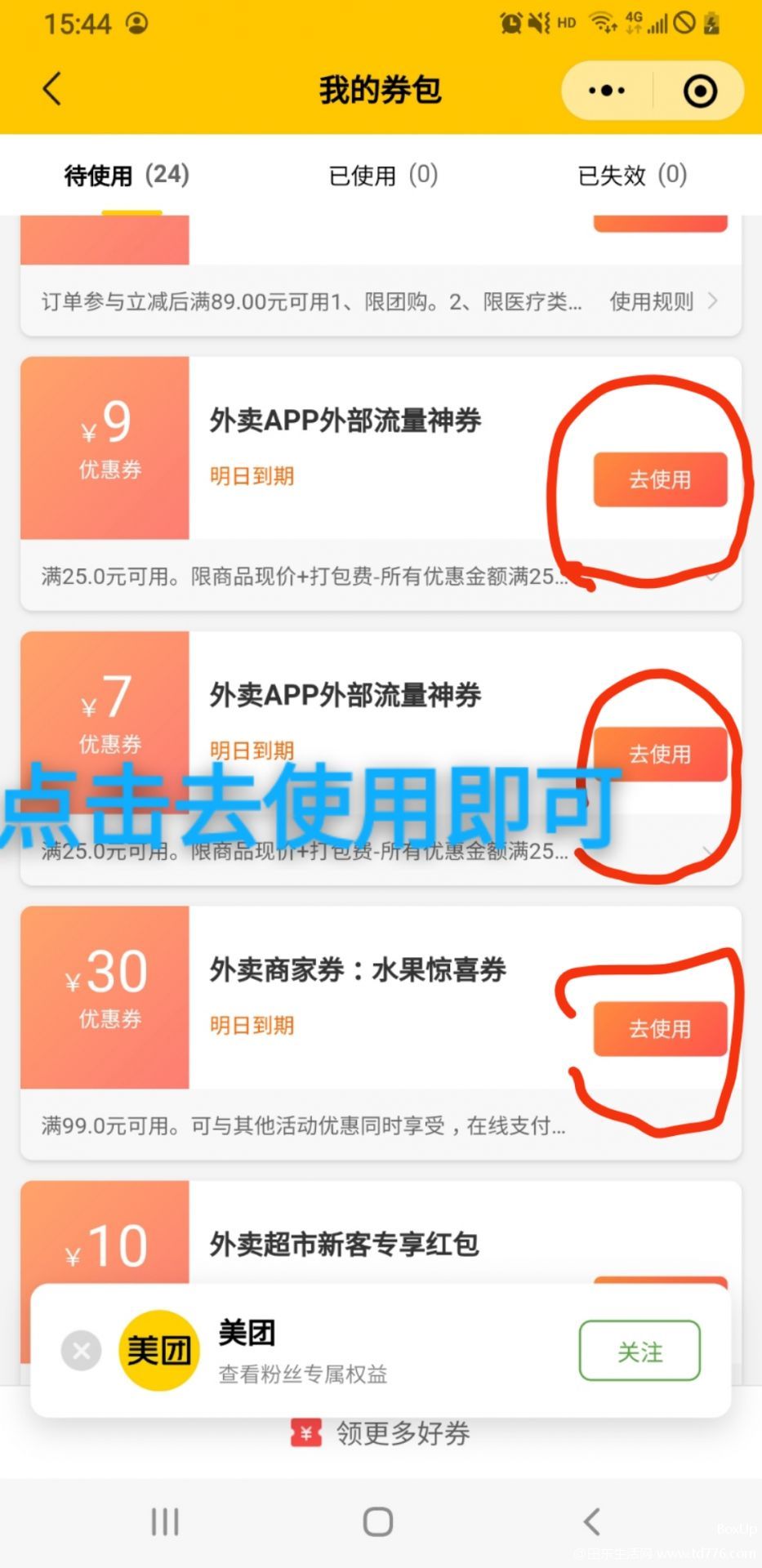Follow 美团 with the 关注 button

639,1351
